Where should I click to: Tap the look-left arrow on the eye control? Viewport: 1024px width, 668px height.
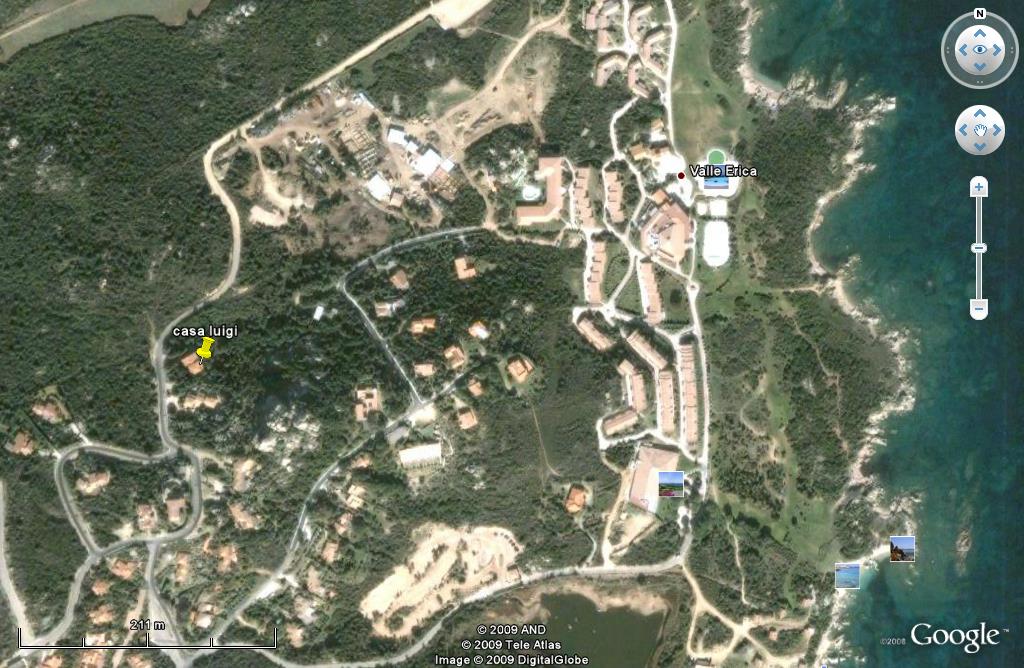tap(961, 49)
